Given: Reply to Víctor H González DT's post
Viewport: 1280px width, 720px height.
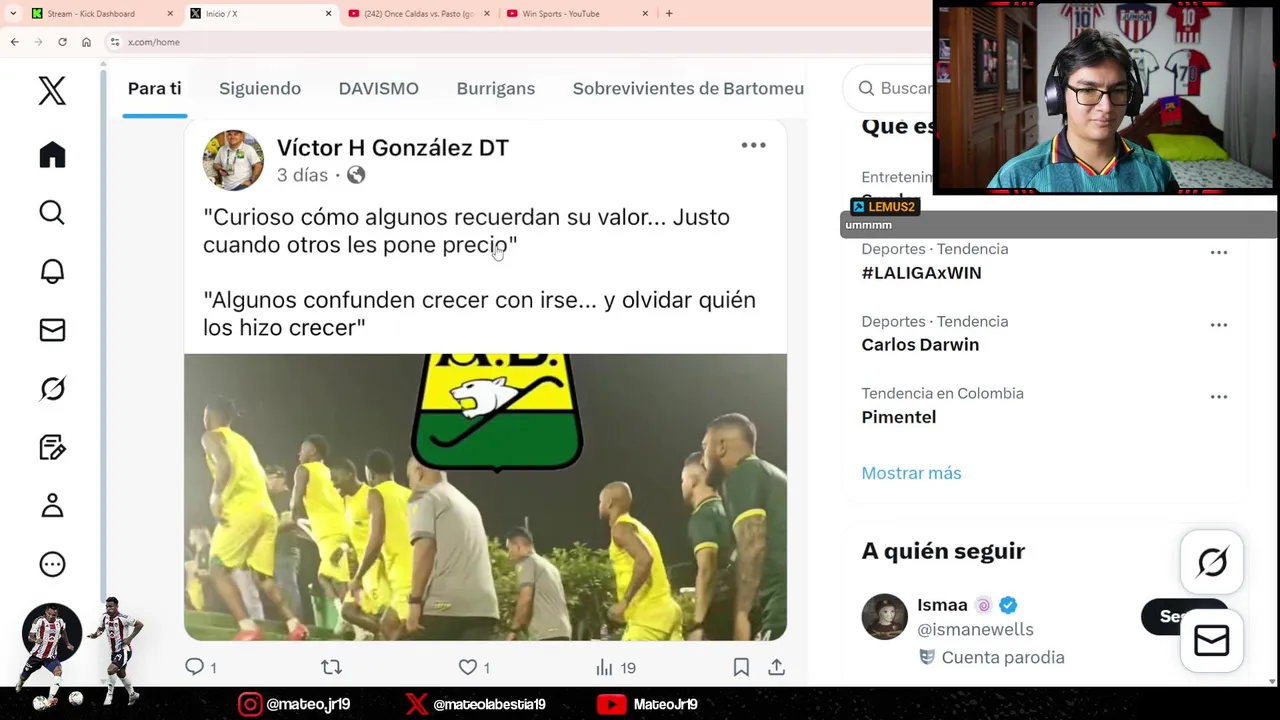Looking at the screenshot, I should click(x=195, y=667).
